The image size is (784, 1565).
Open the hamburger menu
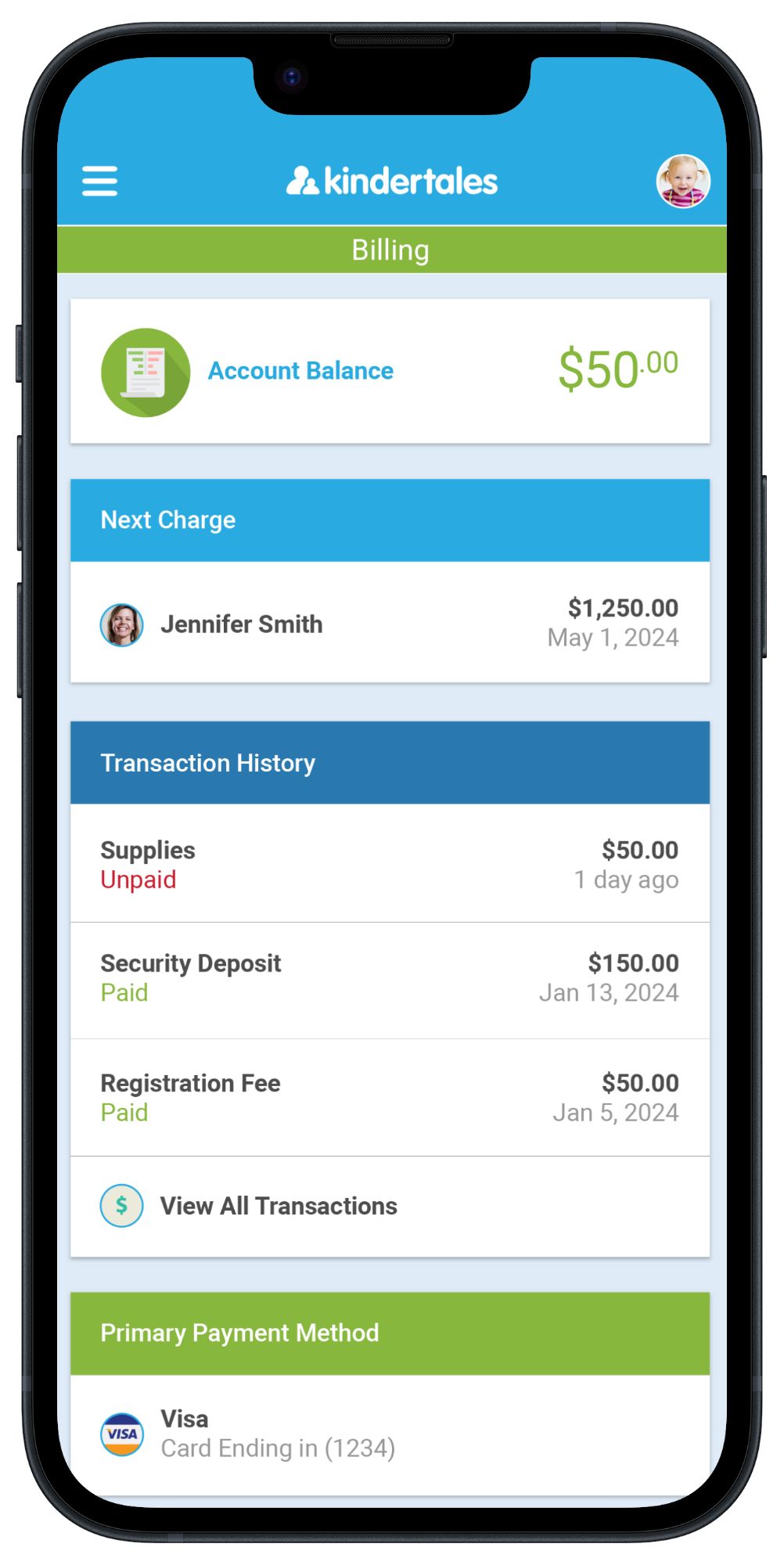99,181
